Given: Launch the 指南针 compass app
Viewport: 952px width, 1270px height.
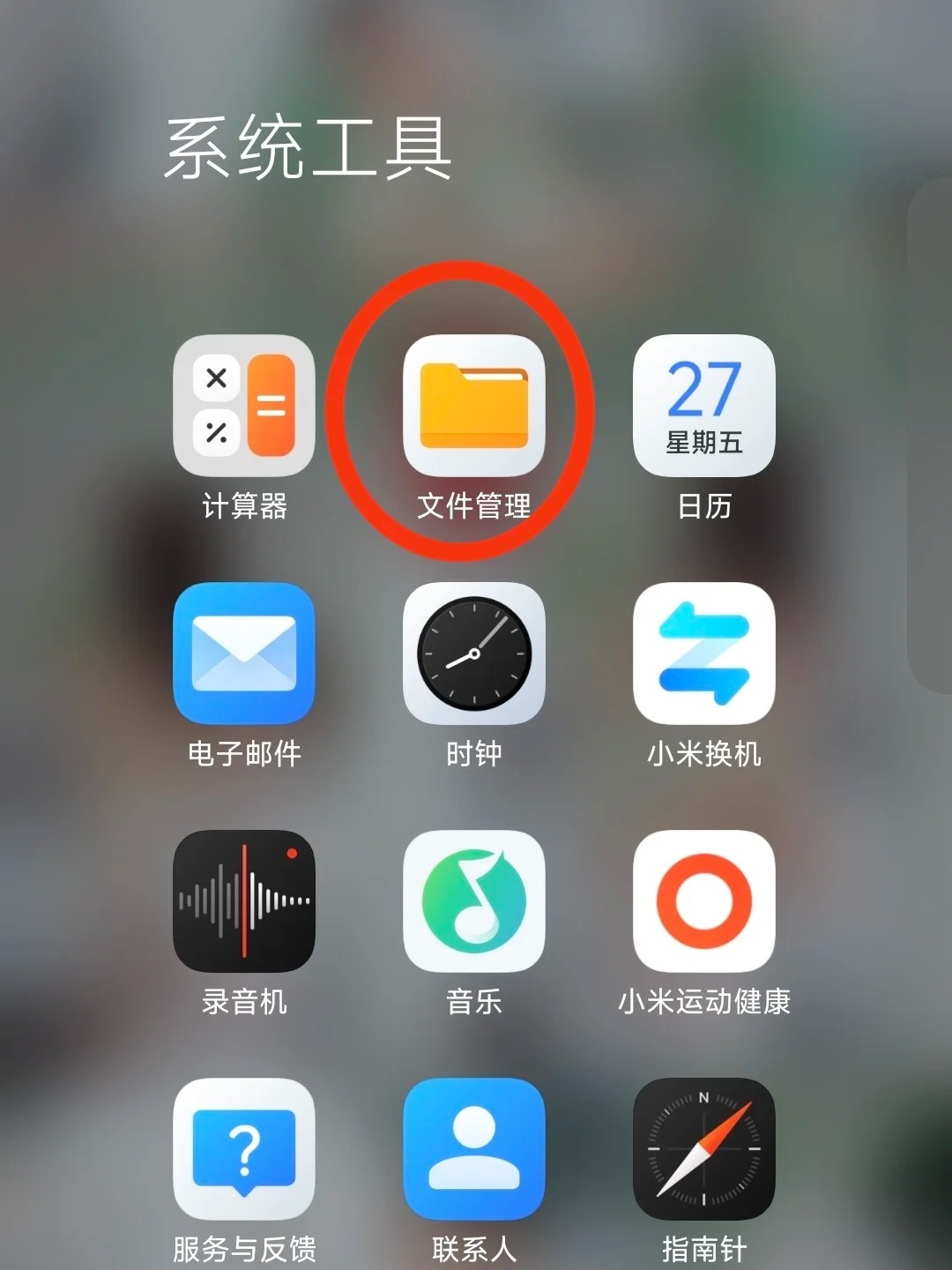Looking at the screenshot, I should tap(703, 1149).
